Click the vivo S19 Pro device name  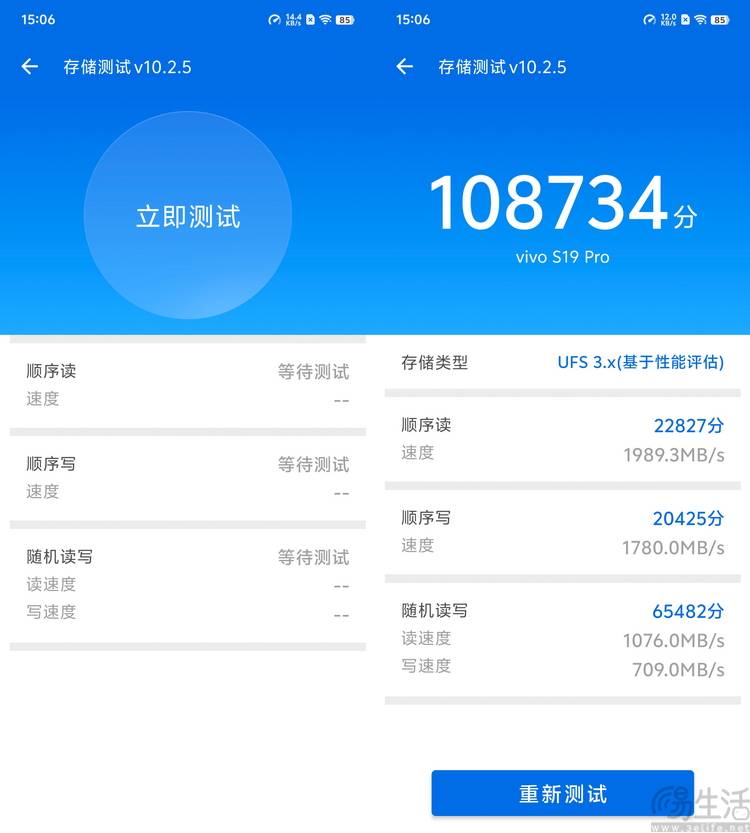click(x=562, y=257)
